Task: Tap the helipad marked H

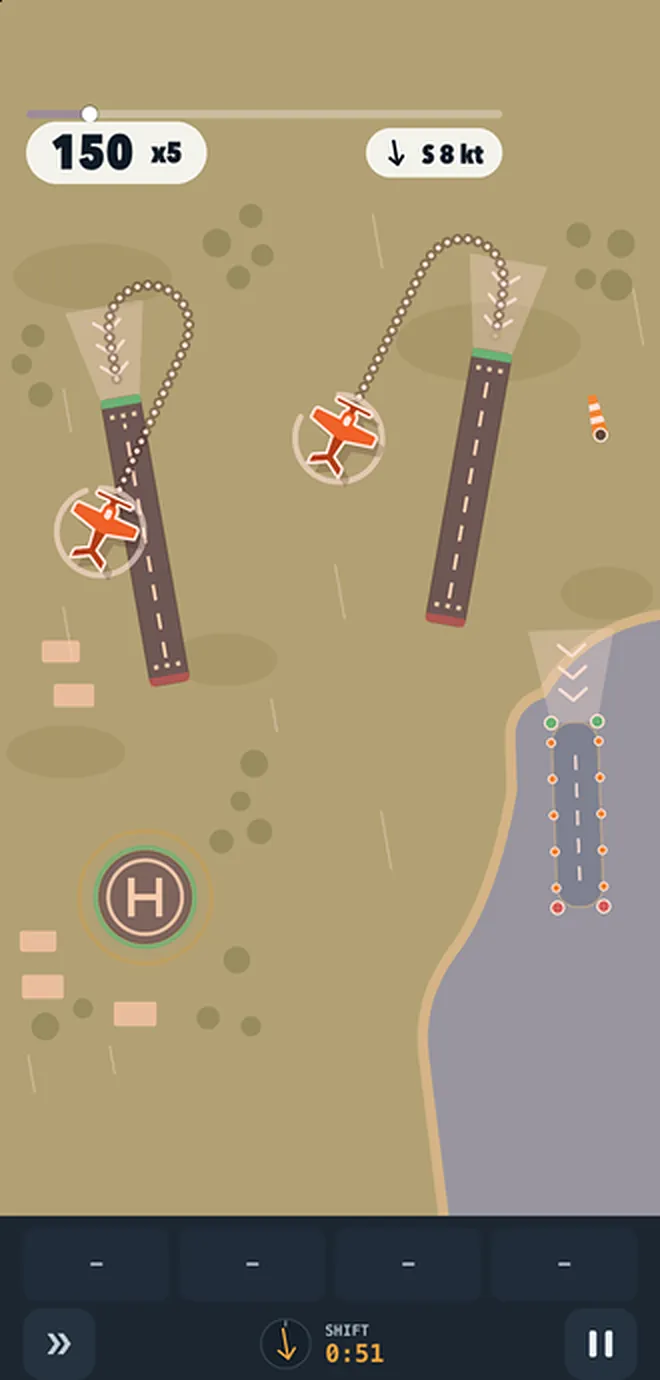Action: (x=145, y=897)
